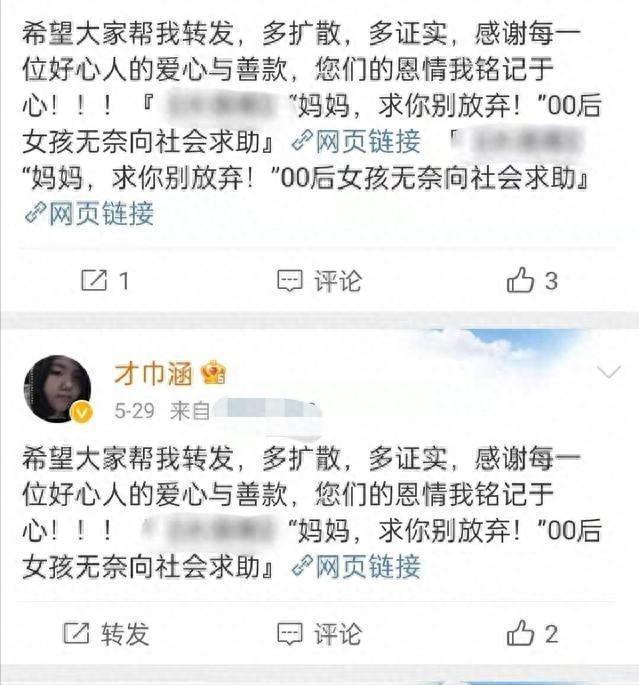
Task: Expand the chevron menu on 才巾涵's post
Action: click(x=608, y=373)
